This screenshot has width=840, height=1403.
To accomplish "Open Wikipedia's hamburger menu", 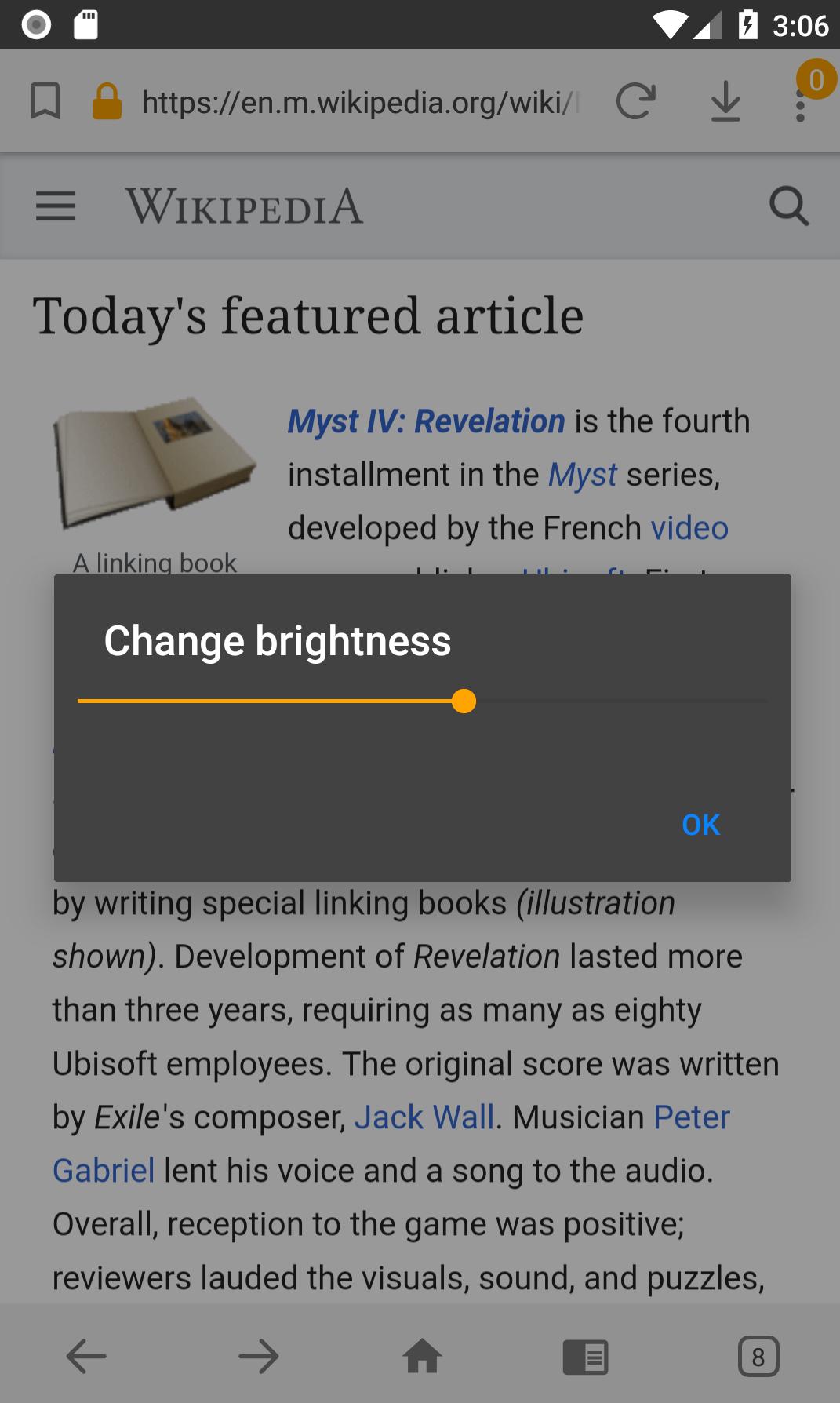I will [56, 206].
